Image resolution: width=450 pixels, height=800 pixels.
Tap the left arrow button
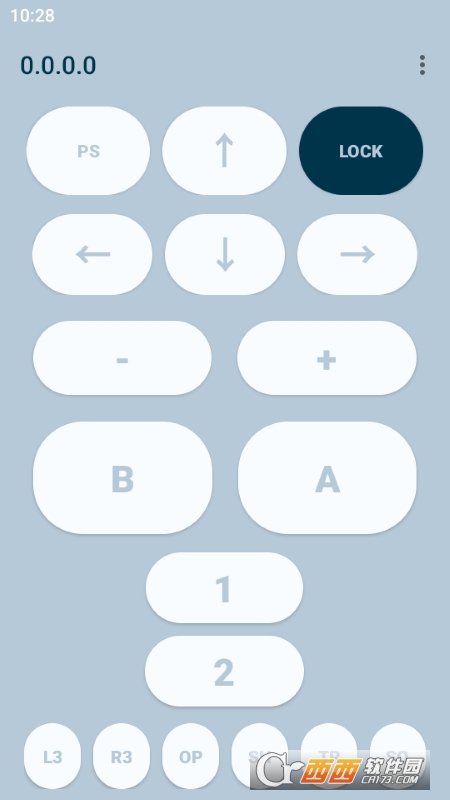pyautogui.click(x=92, y=254)
